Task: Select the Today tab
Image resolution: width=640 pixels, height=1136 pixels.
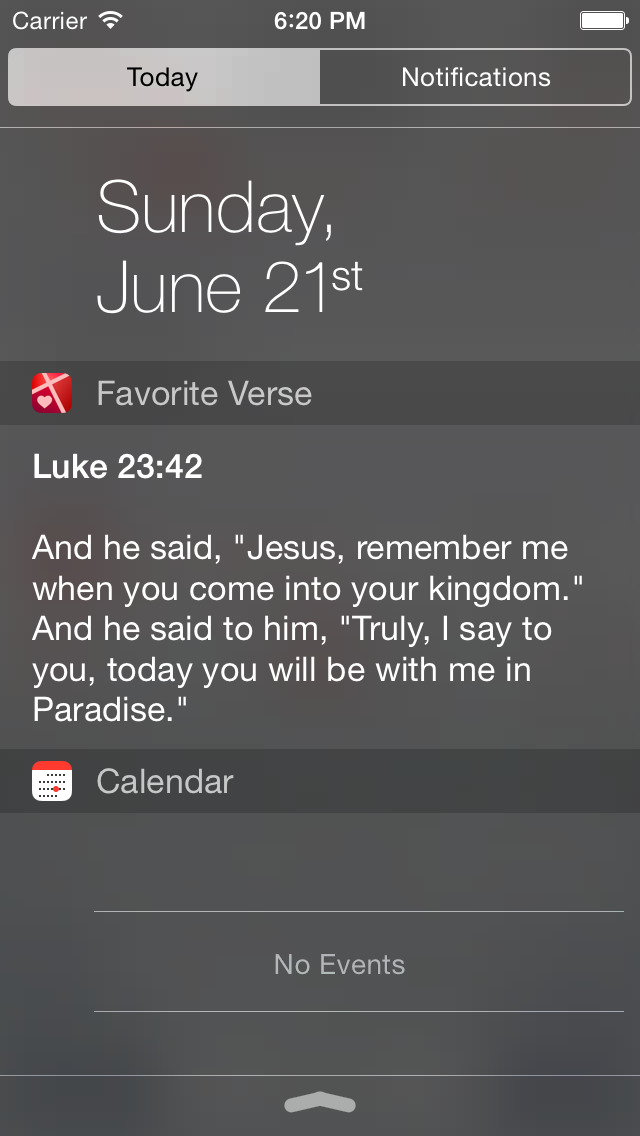Action: coord(164,78)
